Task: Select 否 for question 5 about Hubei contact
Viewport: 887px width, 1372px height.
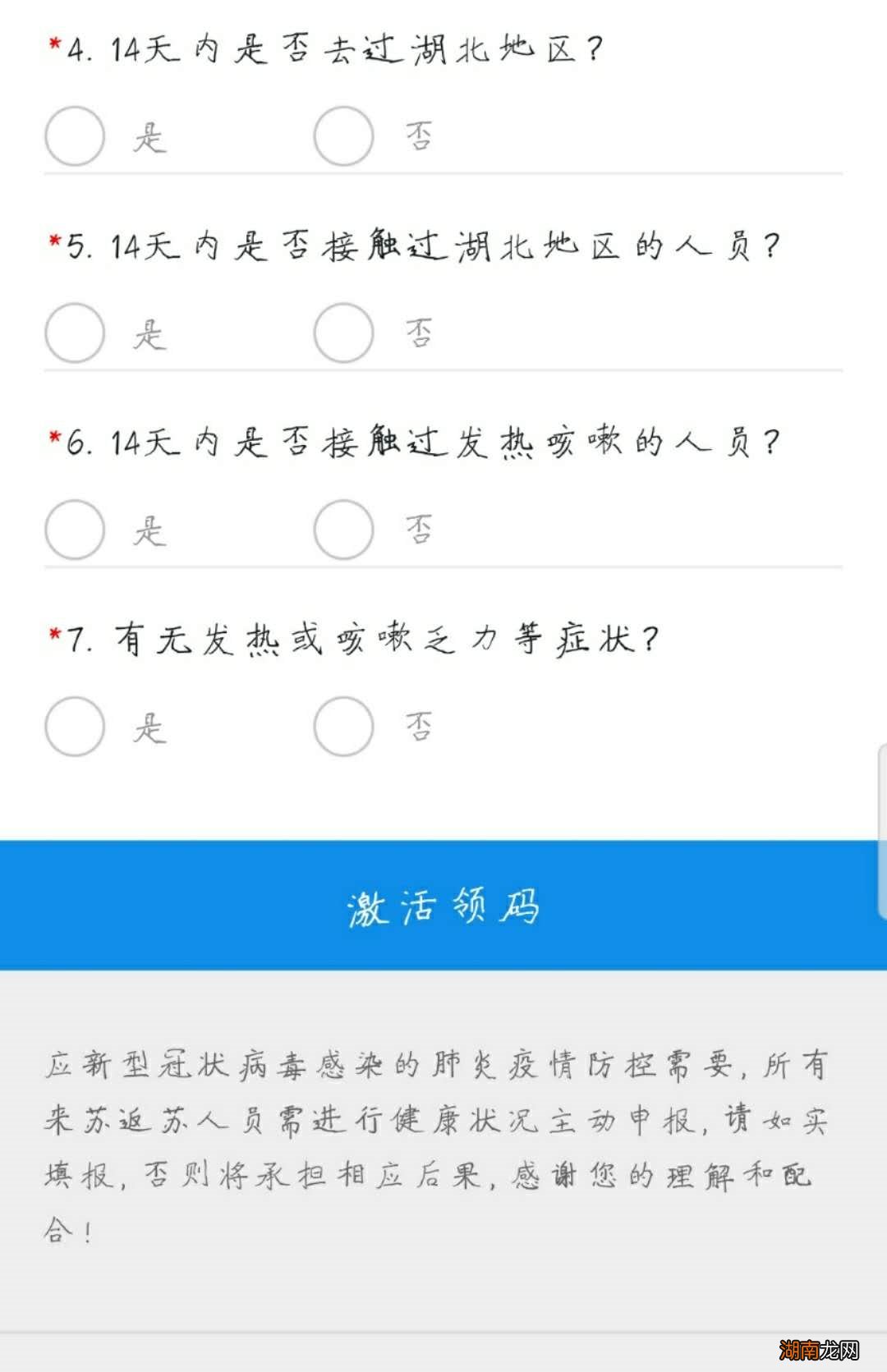Action: point(343,333)
